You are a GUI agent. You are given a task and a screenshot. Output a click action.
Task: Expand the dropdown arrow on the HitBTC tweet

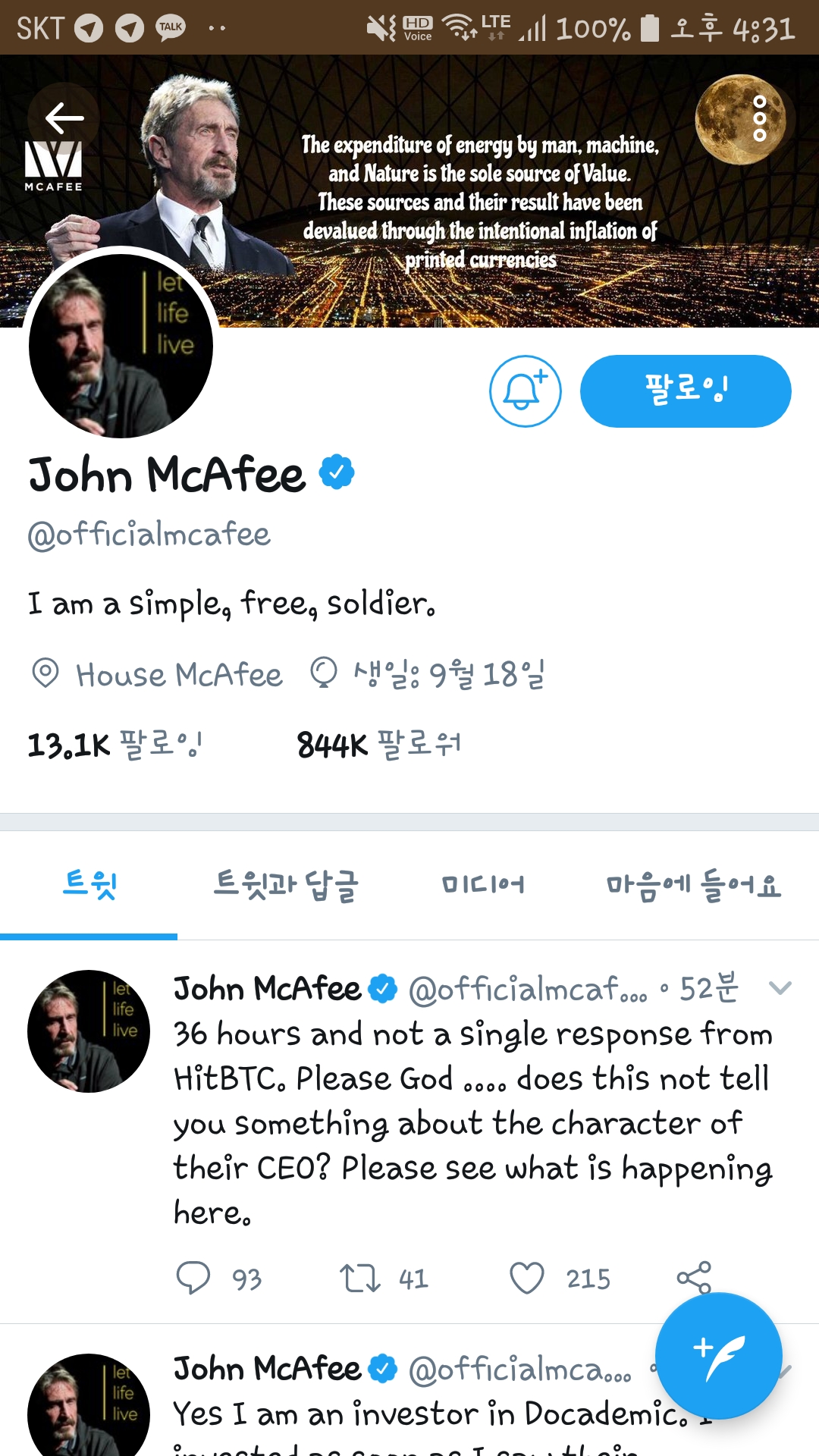(780, 987)
